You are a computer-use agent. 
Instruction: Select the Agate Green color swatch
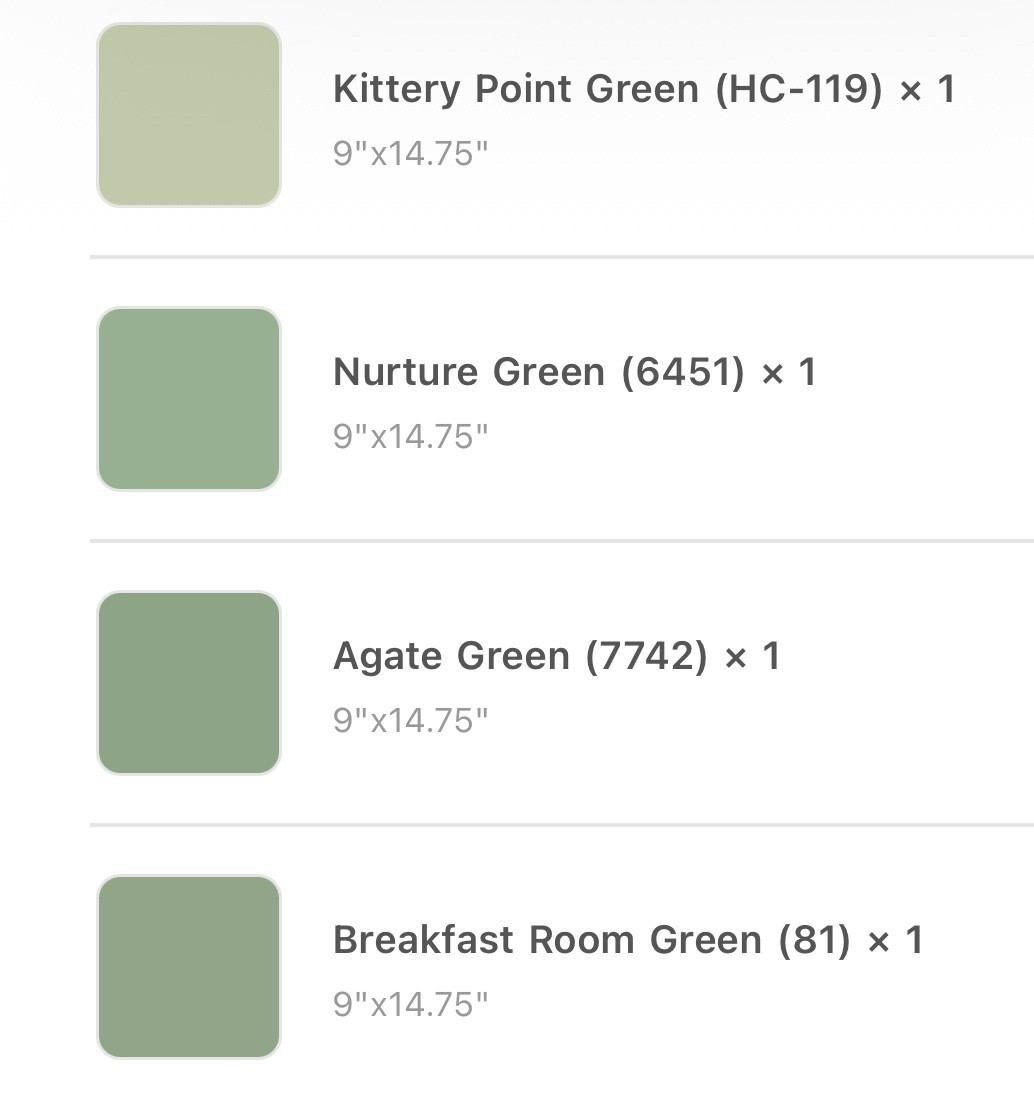[188, 682]
